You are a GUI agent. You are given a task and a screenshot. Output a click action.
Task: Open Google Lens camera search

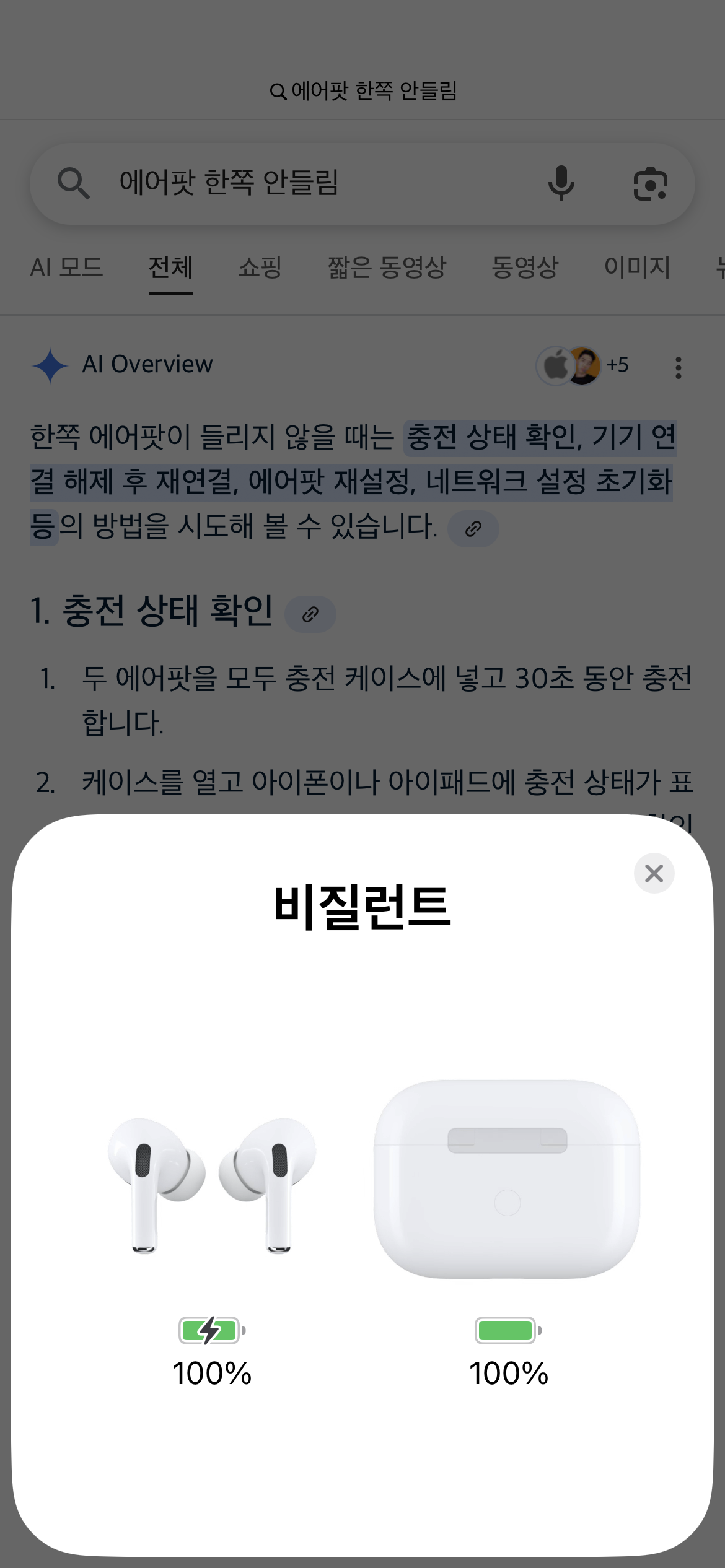(x=650, y=183)
